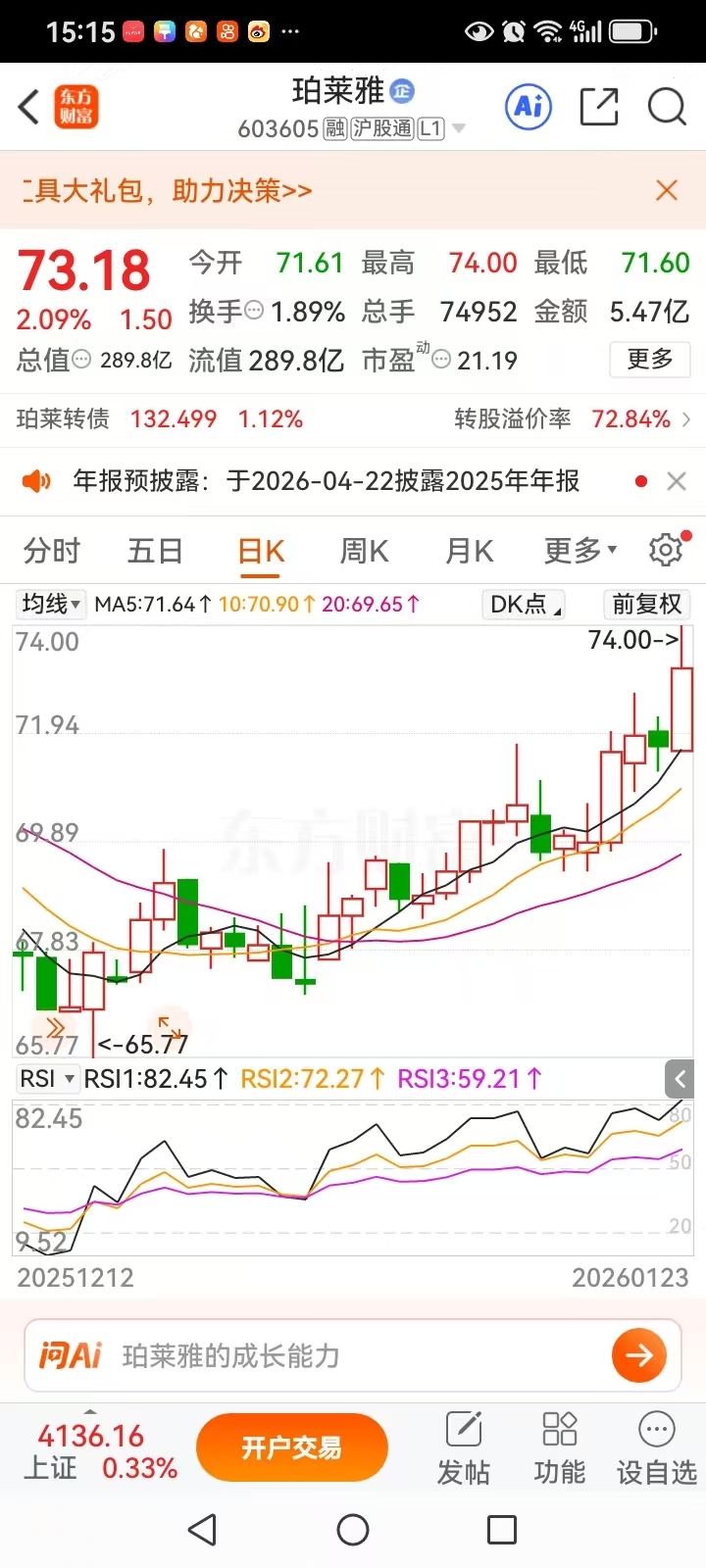This screenshot has height=1568, width=706.
Task: Open the RSI indicator selector
Action: click(47, 1079)
